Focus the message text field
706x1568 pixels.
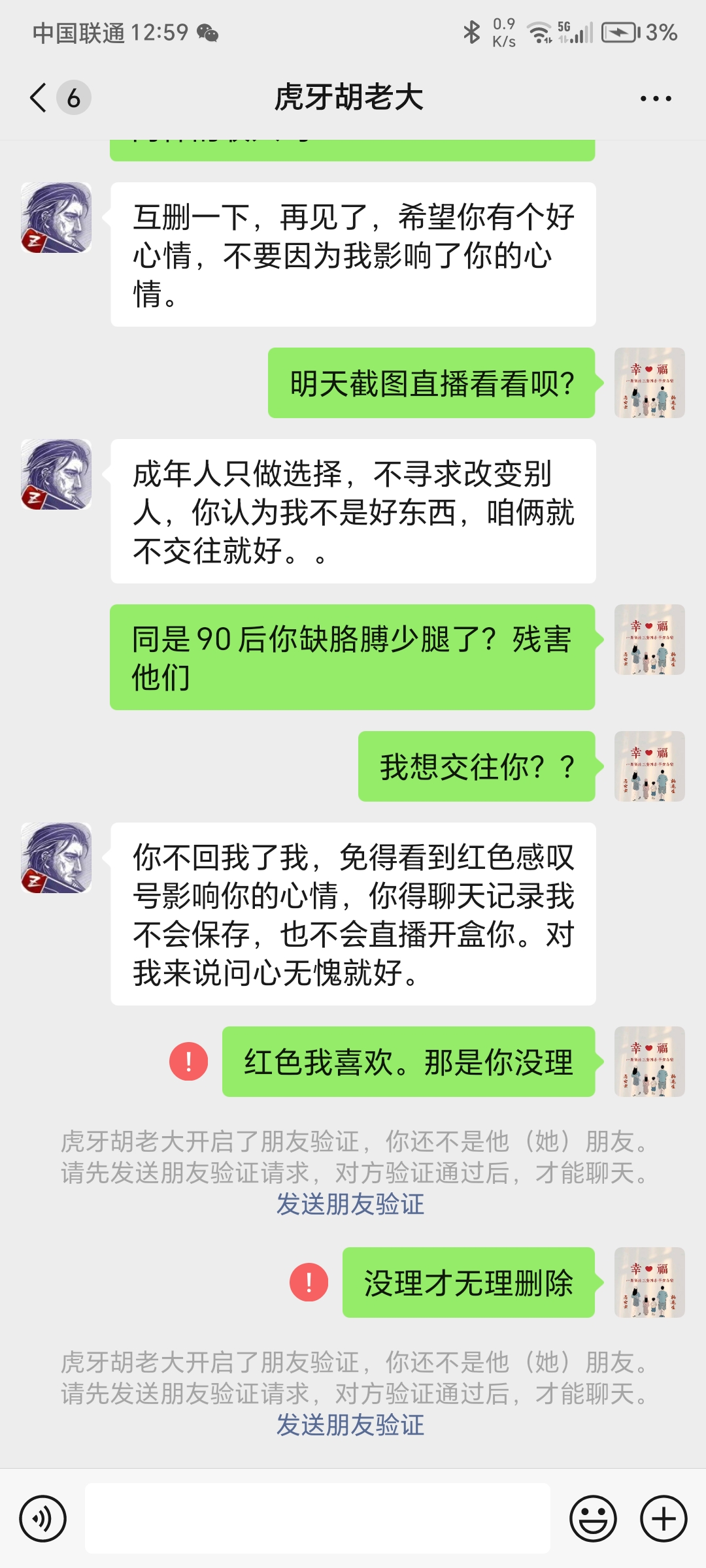click(x=317, y=1518)
